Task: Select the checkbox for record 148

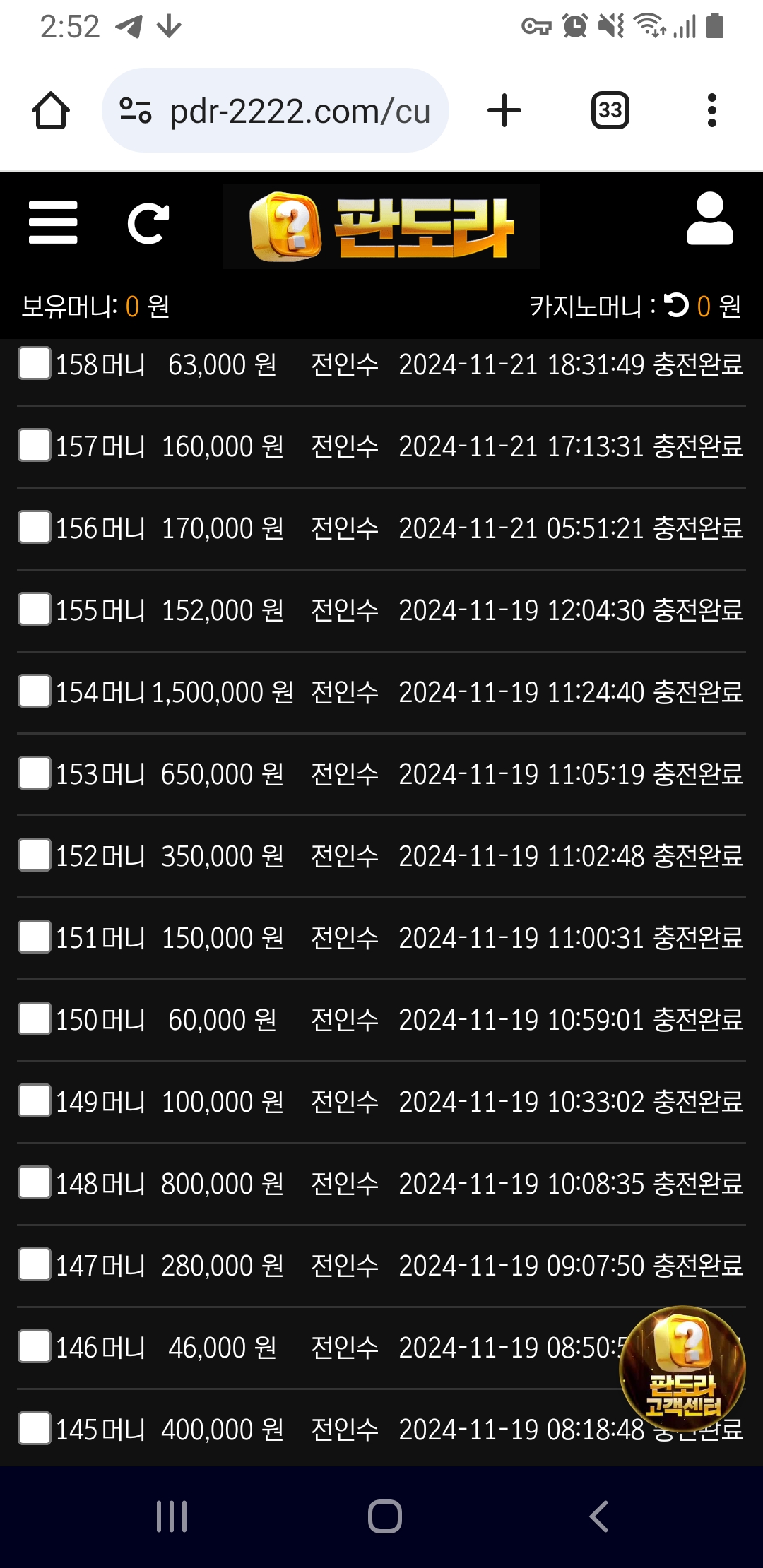Action: pos(35,1183)
